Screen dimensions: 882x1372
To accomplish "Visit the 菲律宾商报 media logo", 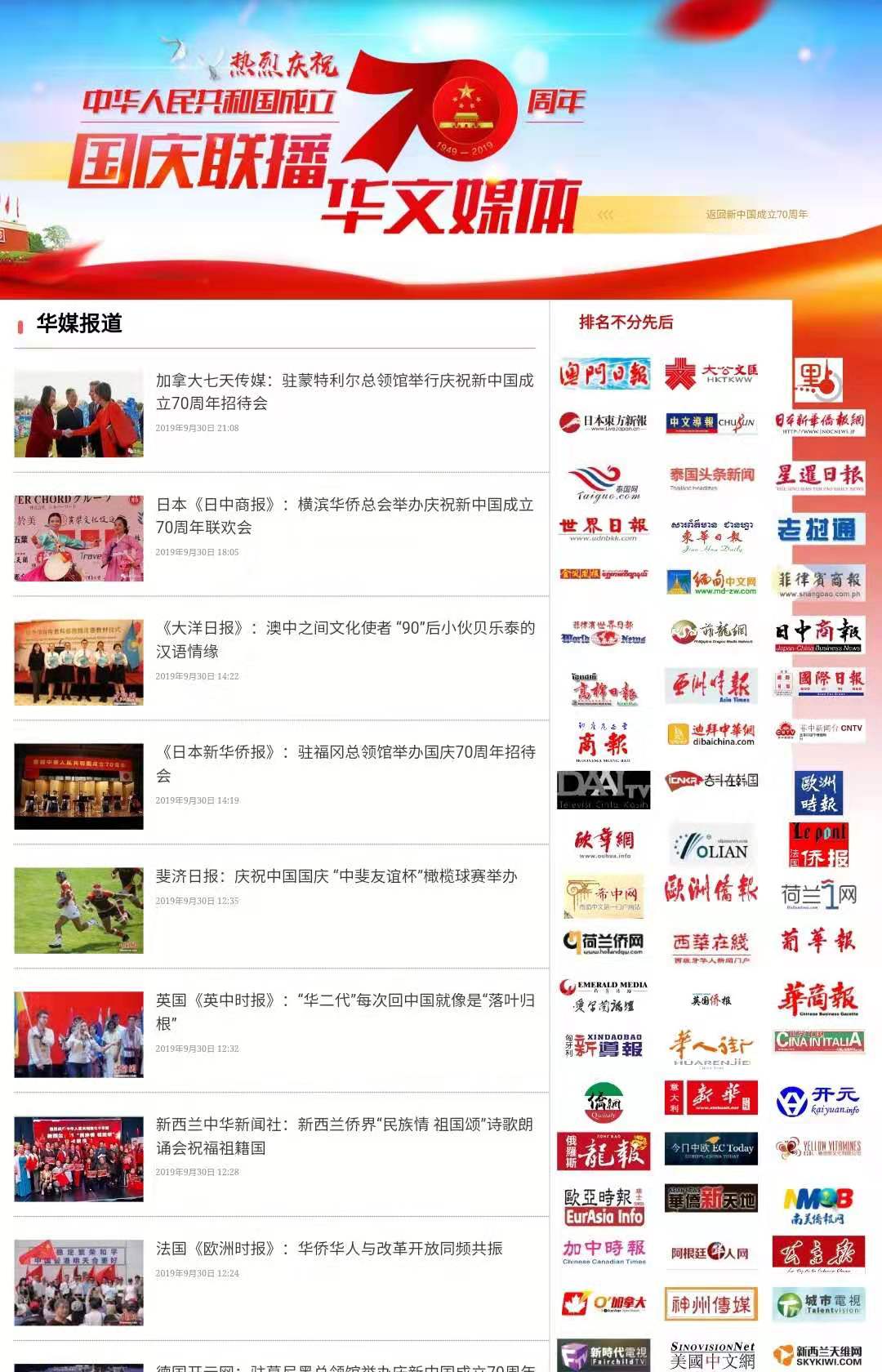I will 818,583.
